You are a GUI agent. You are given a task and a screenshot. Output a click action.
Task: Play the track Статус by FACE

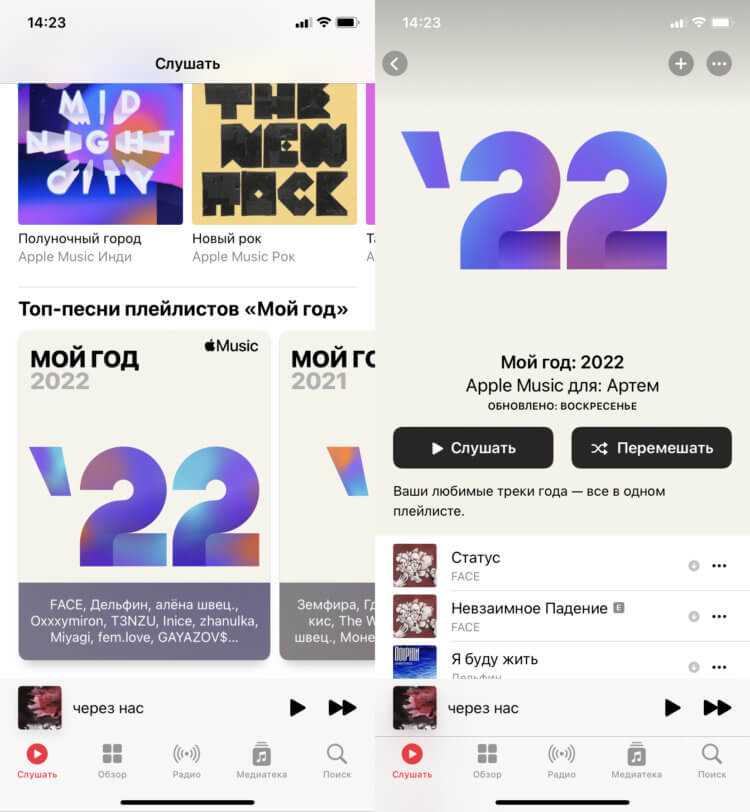520,566
